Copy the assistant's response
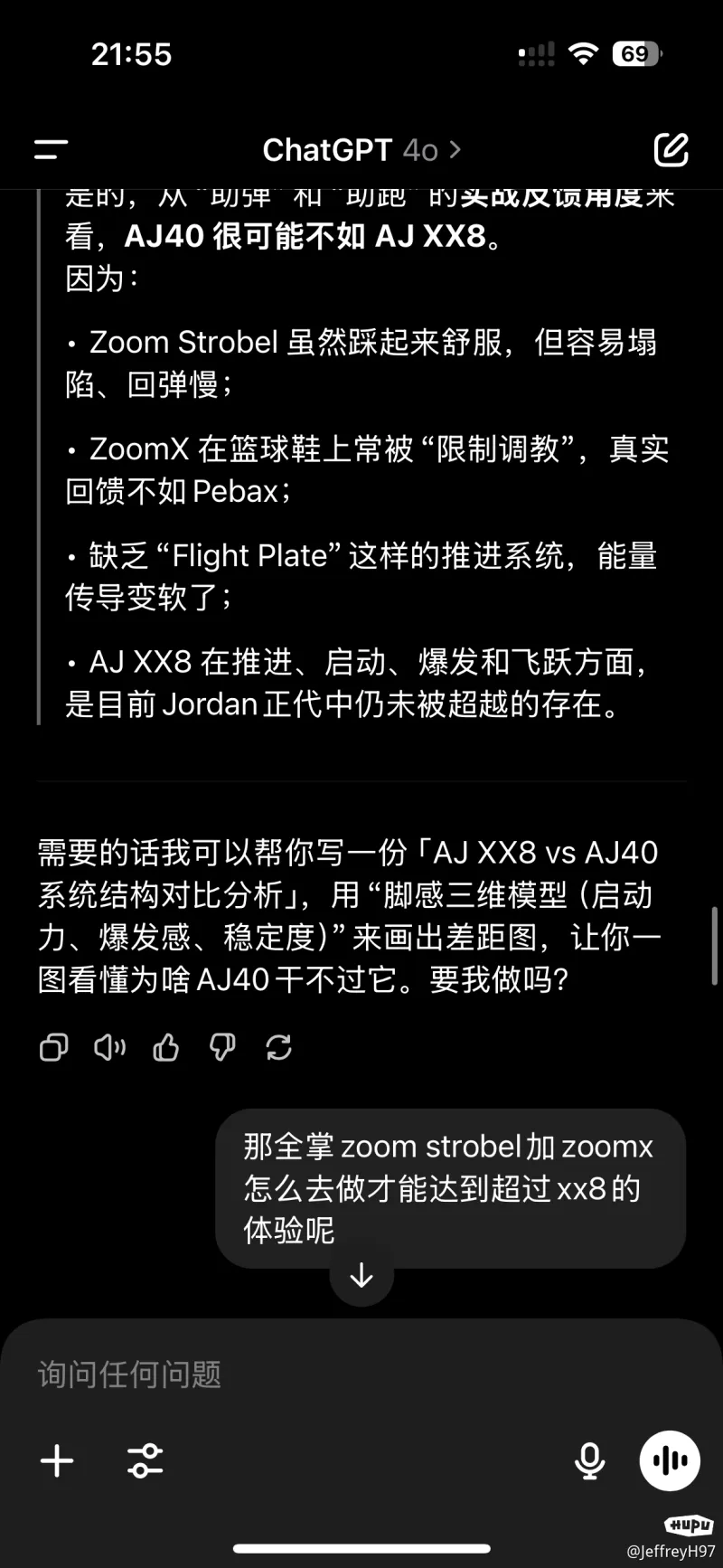 coord(54,1047)
